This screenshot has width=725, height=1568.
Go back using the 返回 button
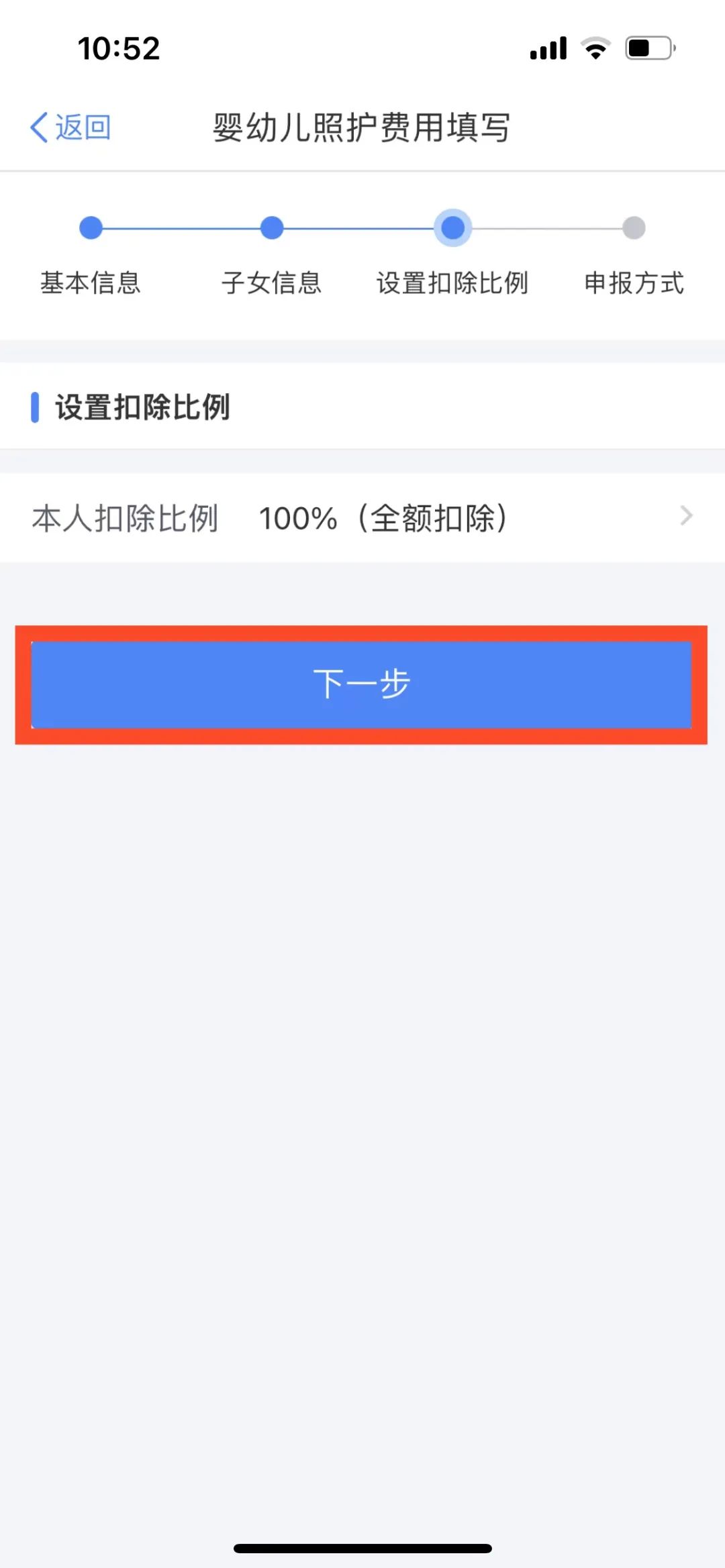[x=70, y=127]
